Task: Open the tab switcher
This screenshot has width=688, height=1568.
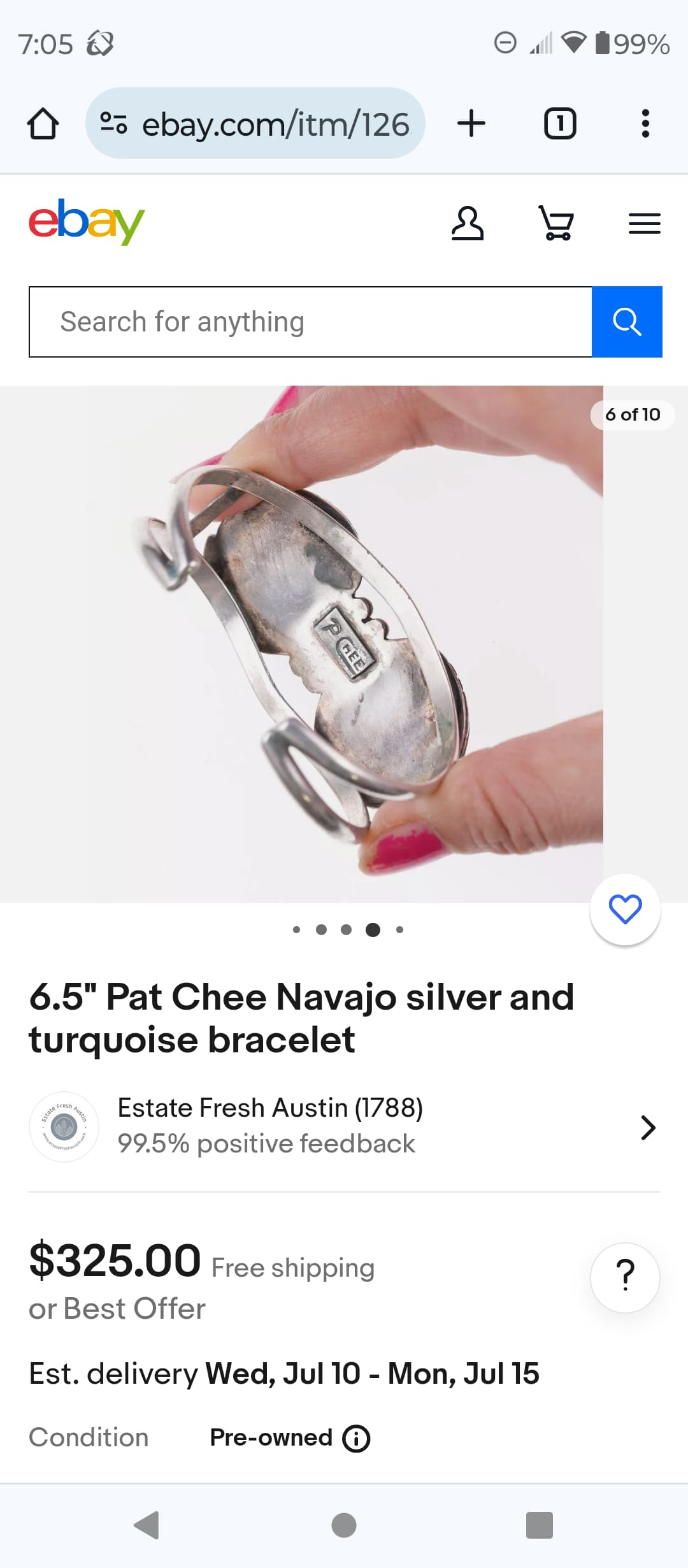Action: pos(560,123)
